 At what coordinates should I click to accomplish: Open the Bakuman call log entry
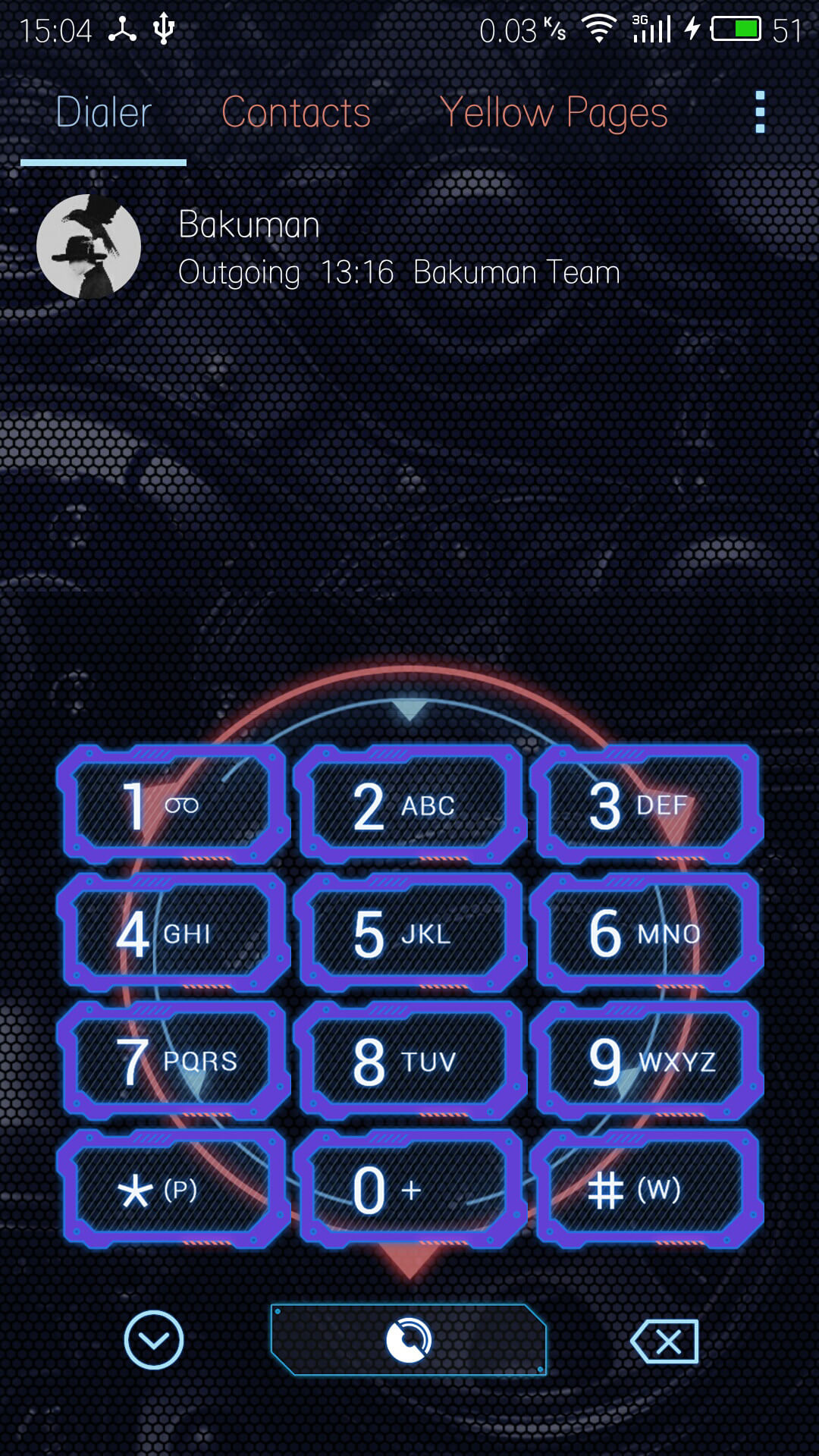coord(409,246)
